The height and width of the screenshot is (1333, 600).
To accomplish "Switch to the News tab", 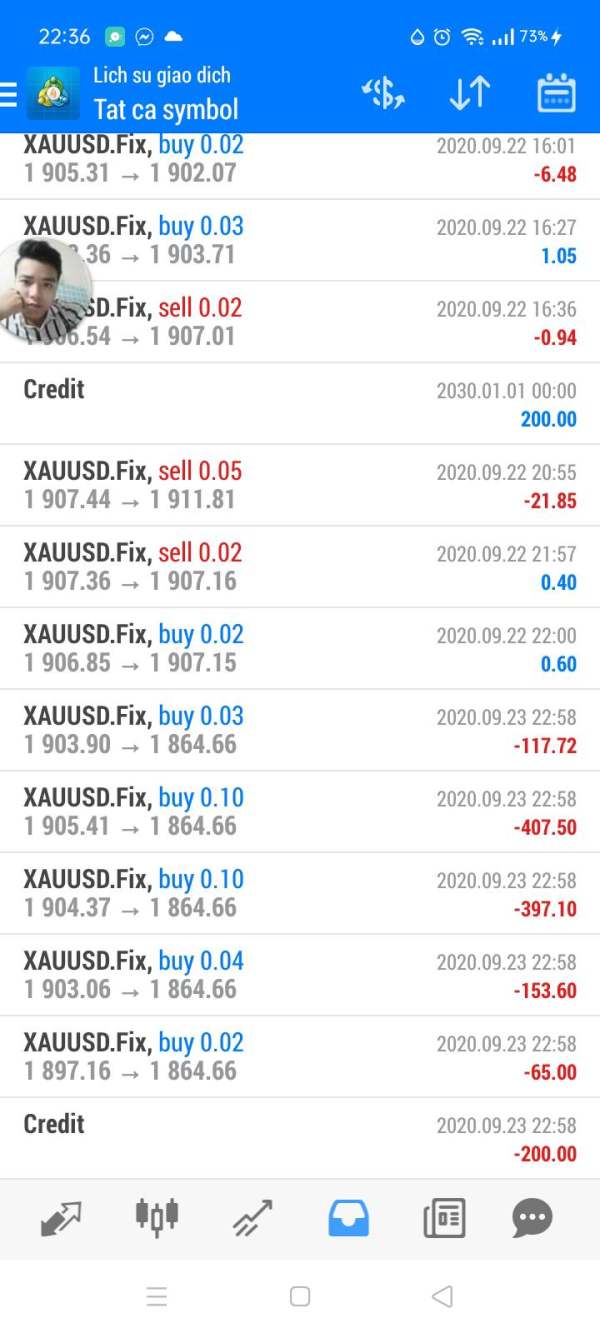I will (443, 1217).
